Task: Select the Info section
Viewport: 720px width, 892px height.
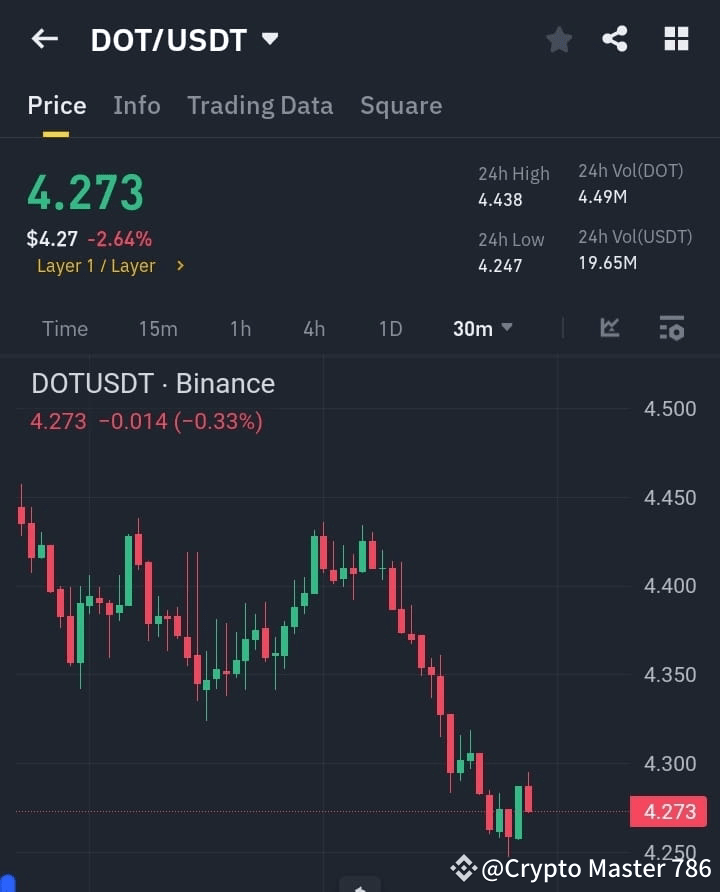Action: pyautogui.click(x=137, y=105)
